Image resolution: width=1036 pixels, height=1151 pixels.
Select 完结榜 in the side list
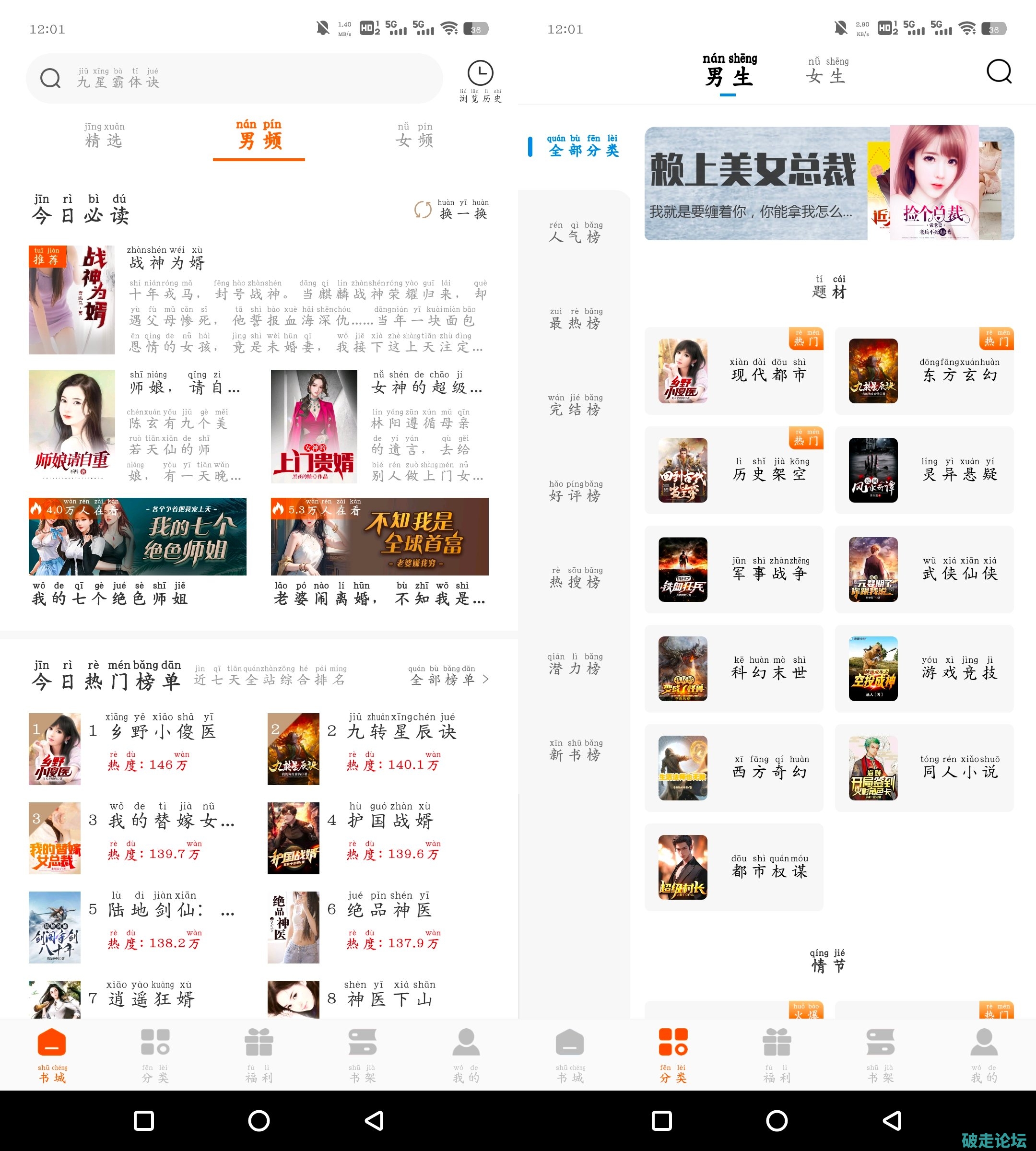(575, 406)
